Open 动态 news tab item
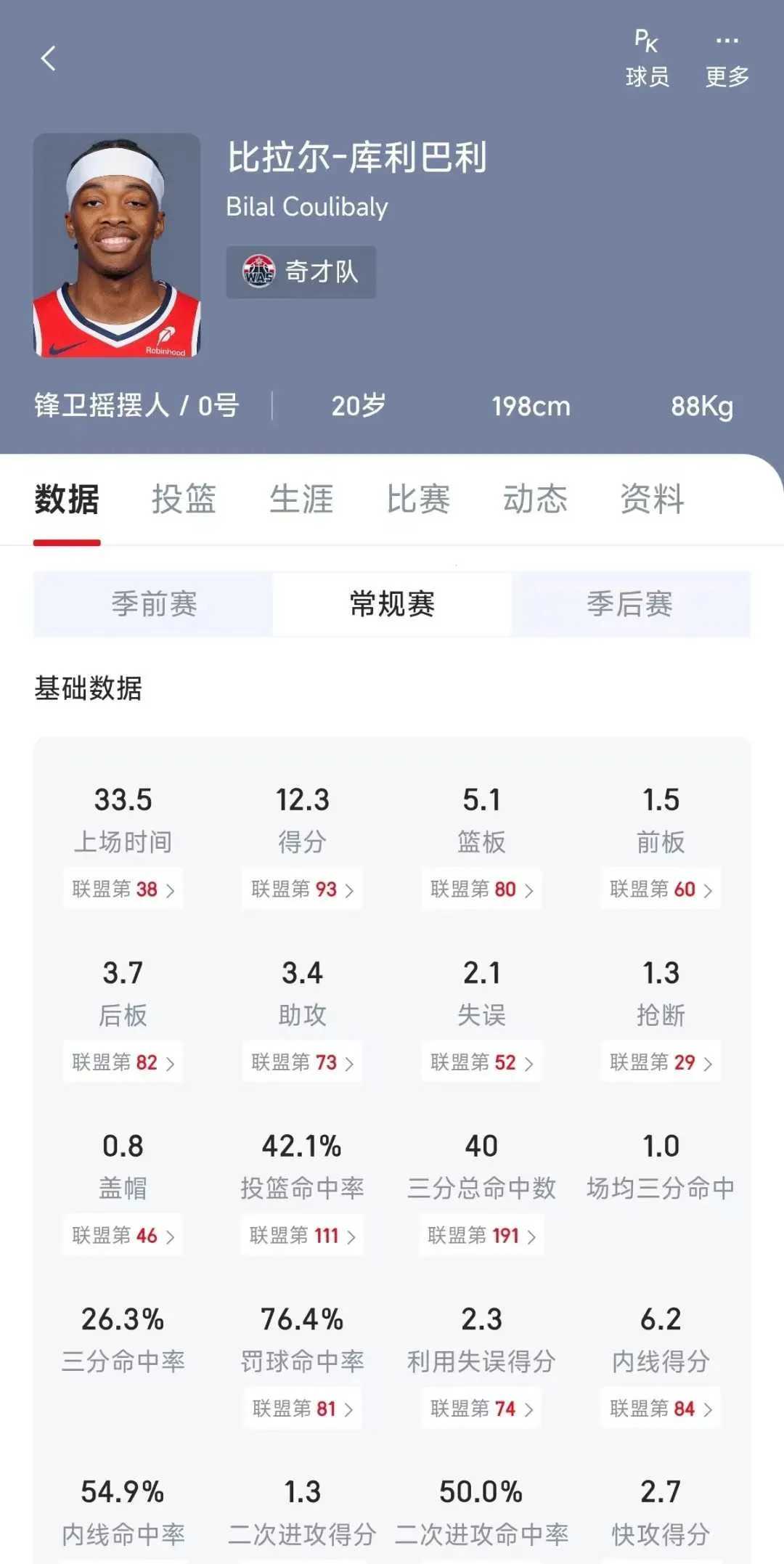This screenshot has width=784, height=1564. pos(535,500)
